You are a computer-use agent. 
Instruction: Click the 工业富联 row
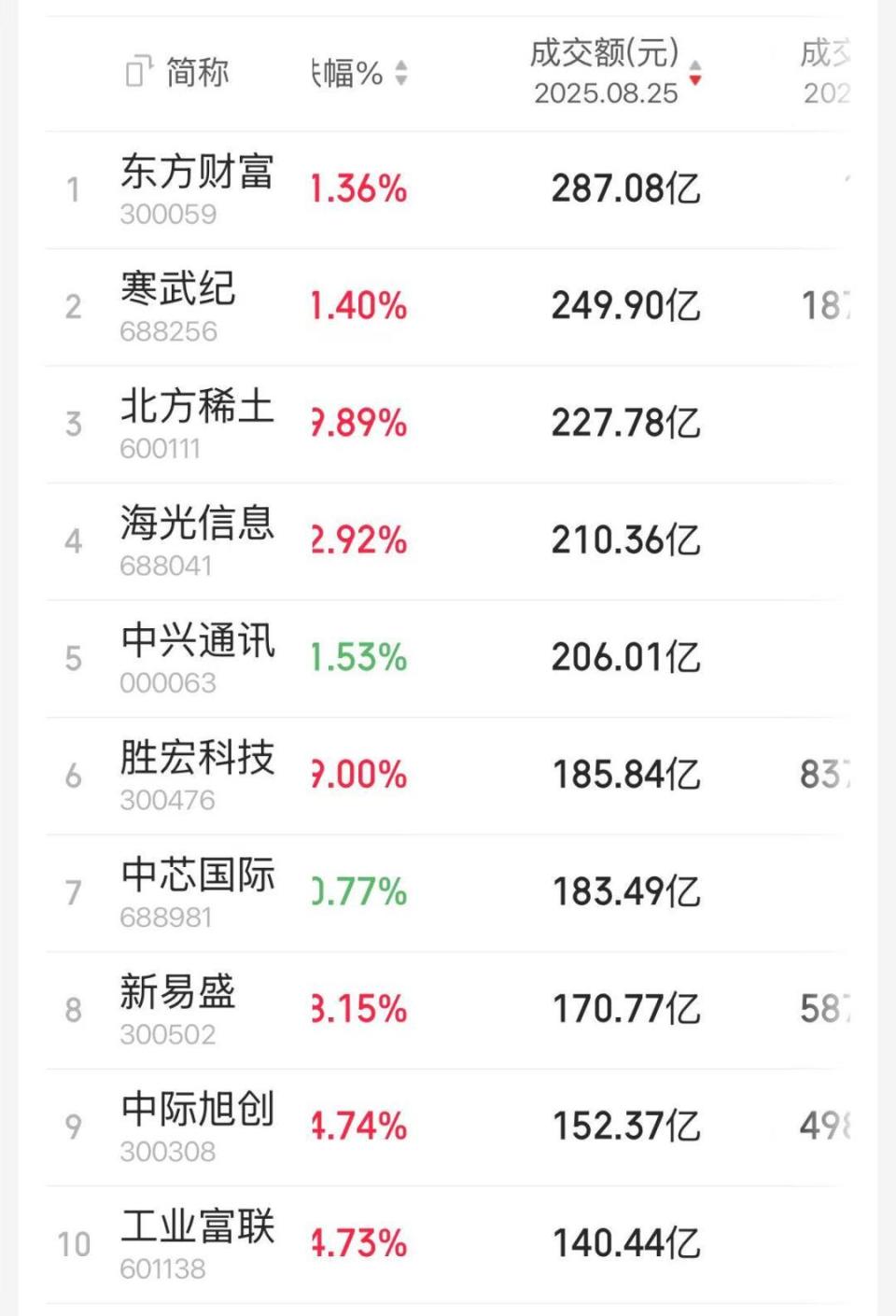(198, 1229)
